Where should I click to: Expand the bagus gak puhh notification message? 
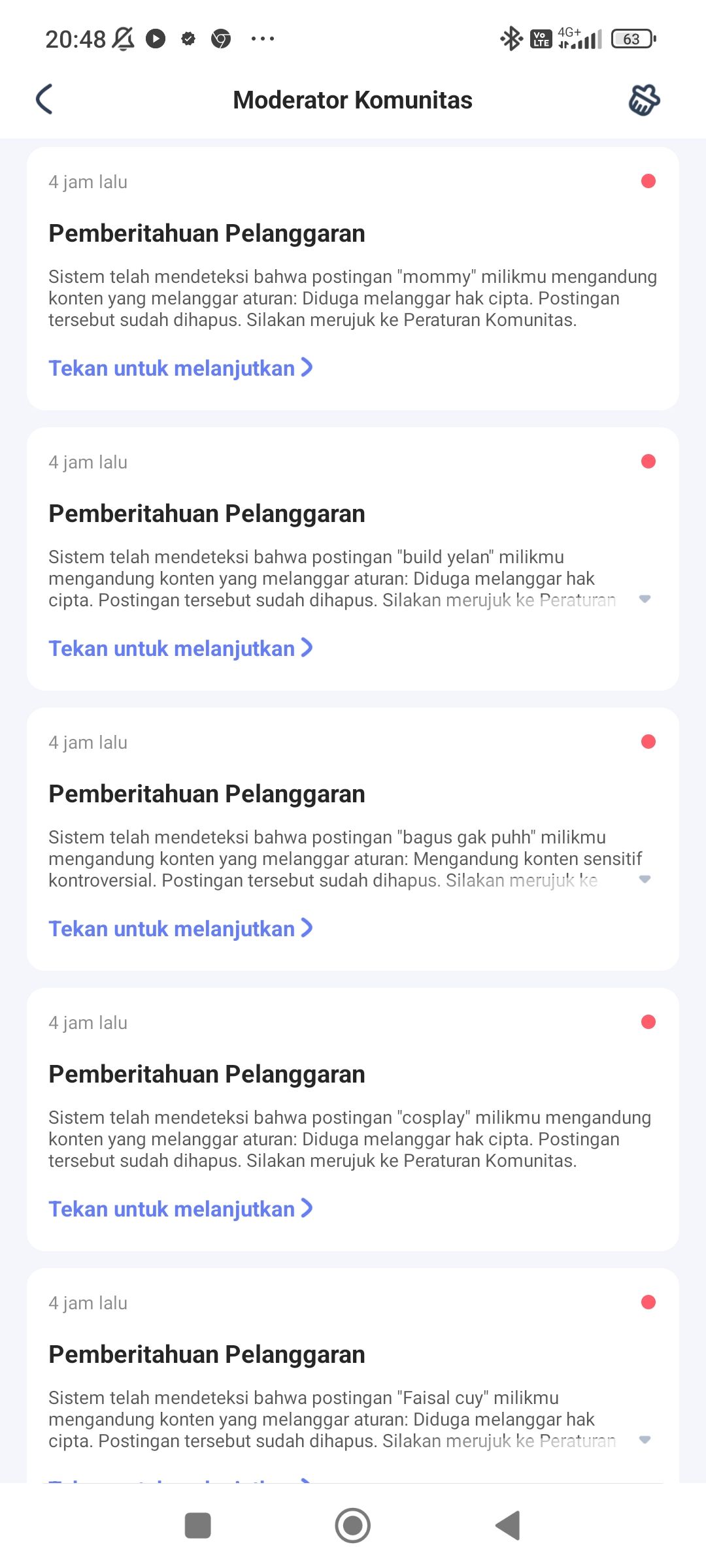(646, 879)
